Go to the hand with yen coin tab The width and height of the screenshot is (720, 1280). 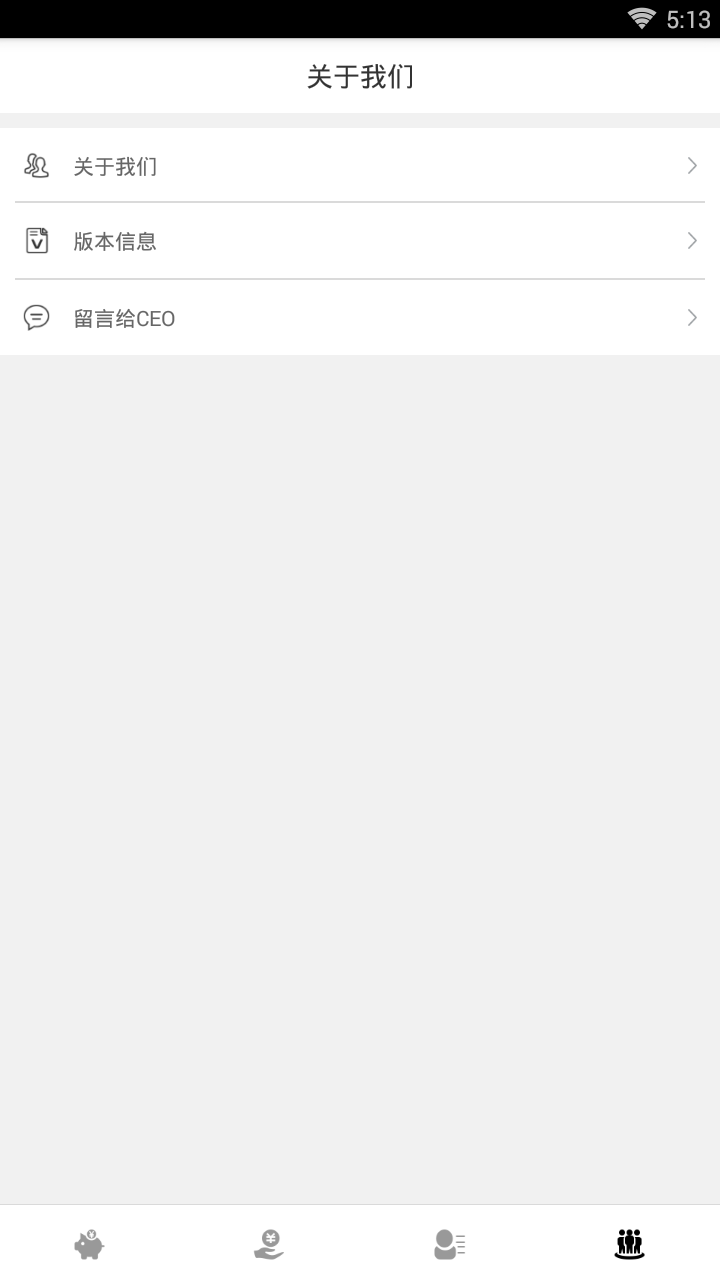point(268,1244)
